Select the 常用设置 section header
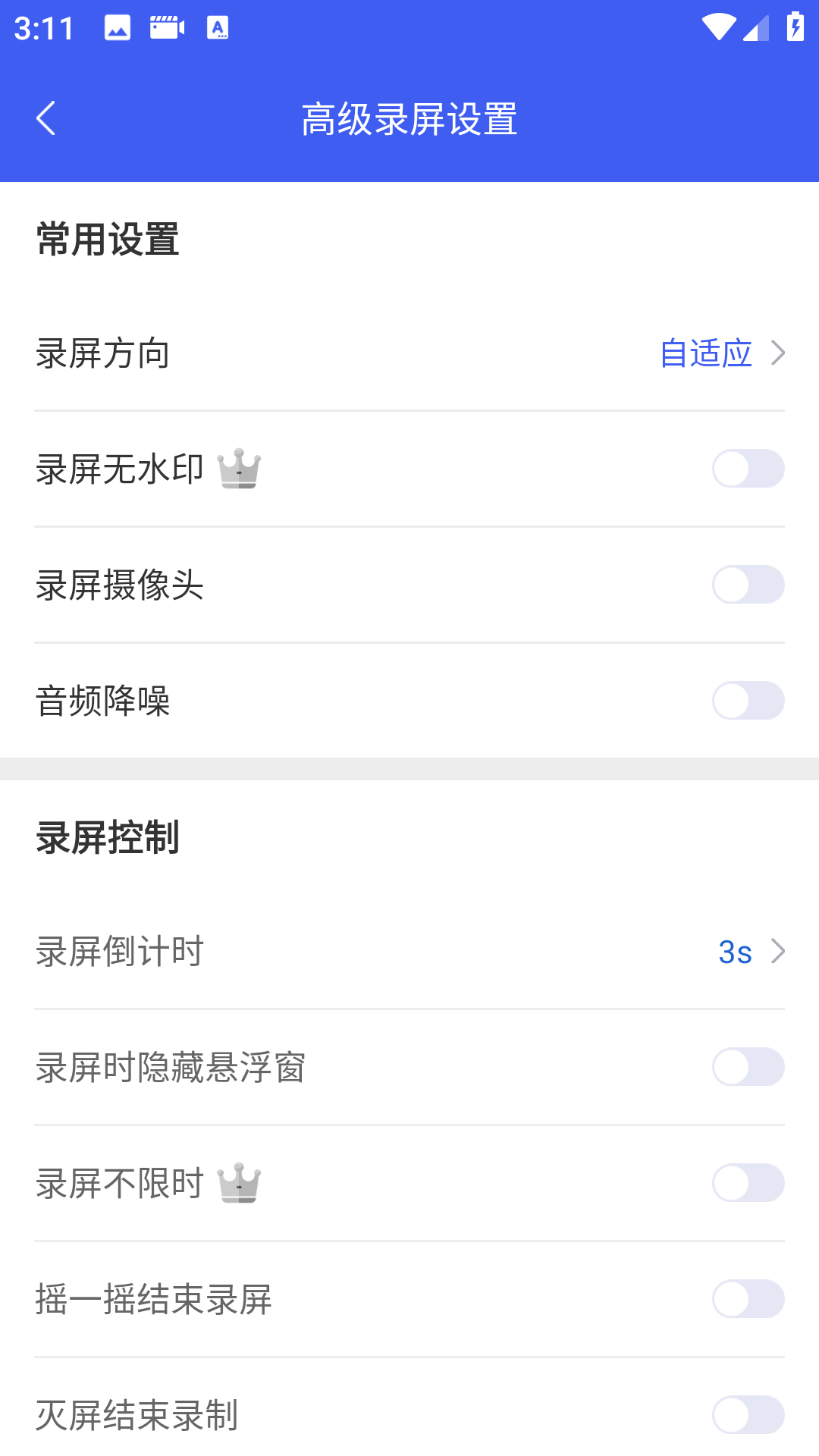The image size is (819, 1456). coord(108,237)
